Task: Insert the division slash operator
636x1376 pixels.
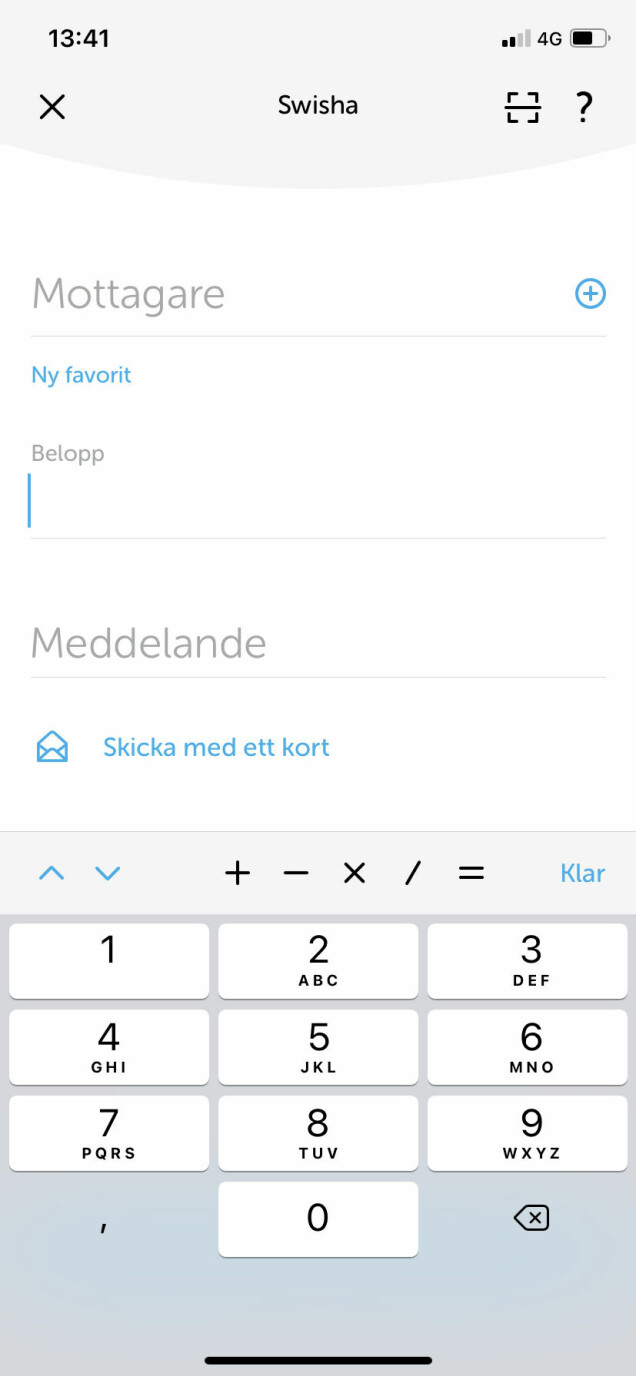Action: (x=412, y=874)
